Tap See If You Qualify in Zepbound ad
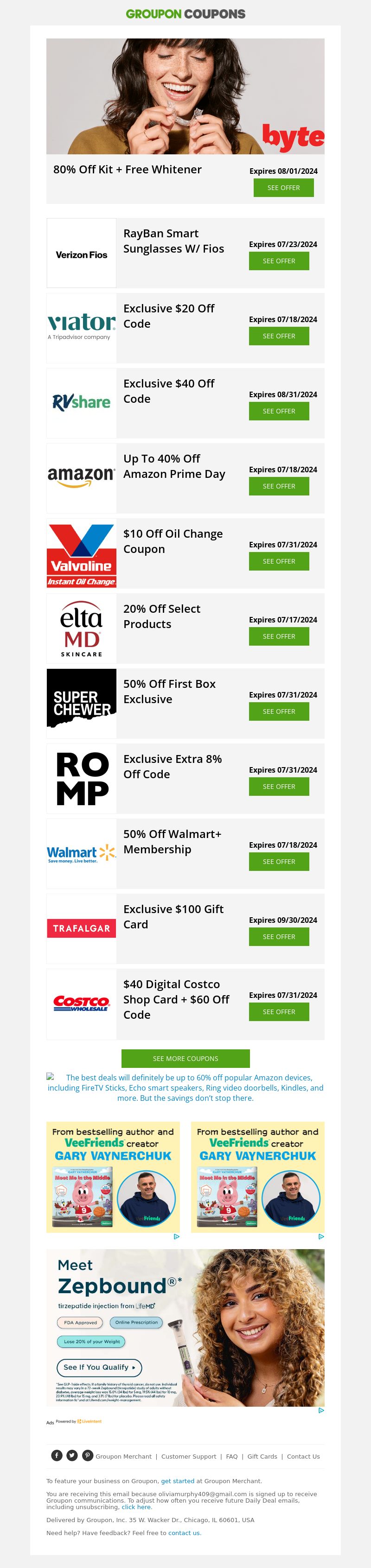This screenshot has height=1568, width=371. point(99,1367)
